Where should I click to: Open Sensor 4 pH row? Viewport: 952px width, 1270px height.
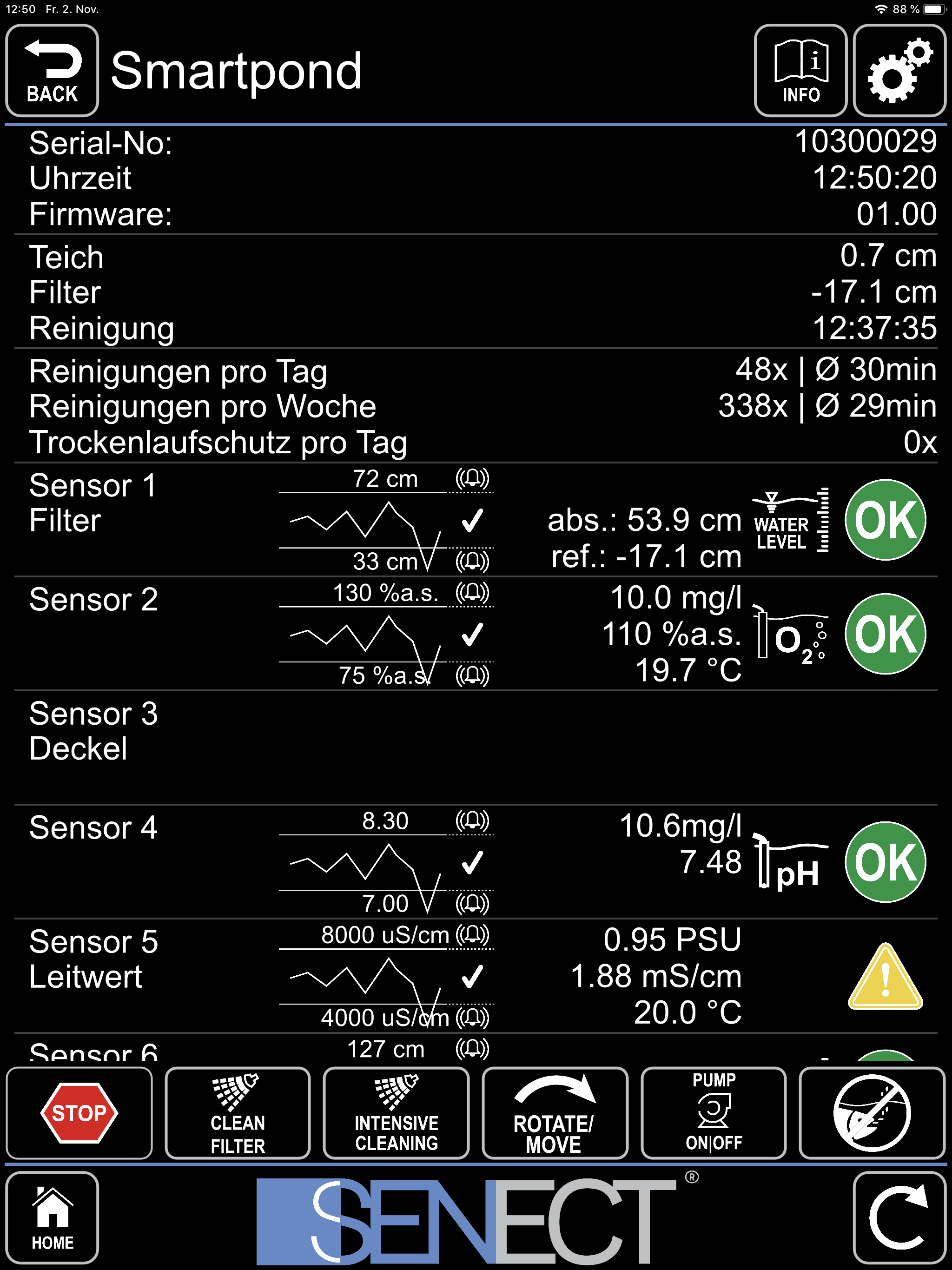[476, 862]
